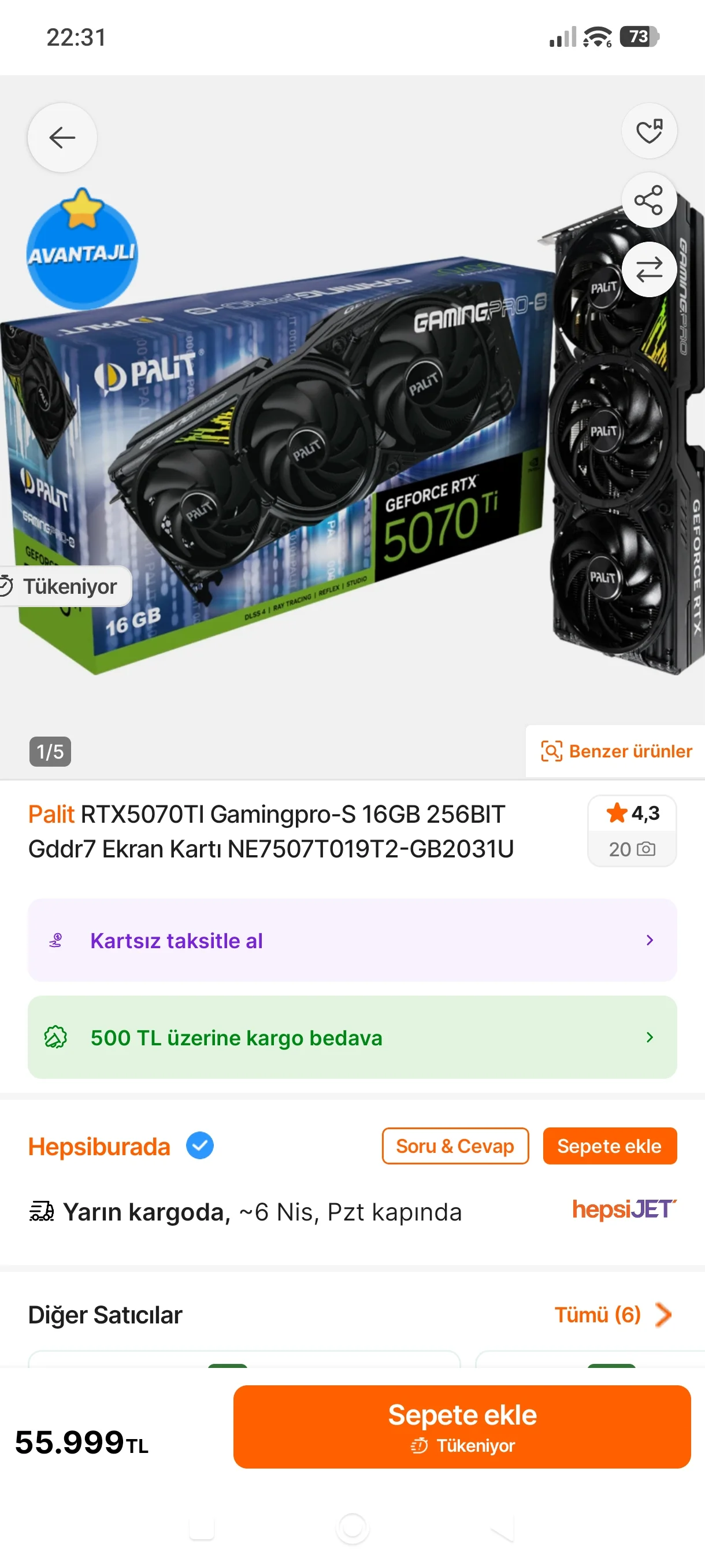This screenshot has width=705, height=1568.
Task: Tap the system home button
Action: (352, 1527)
